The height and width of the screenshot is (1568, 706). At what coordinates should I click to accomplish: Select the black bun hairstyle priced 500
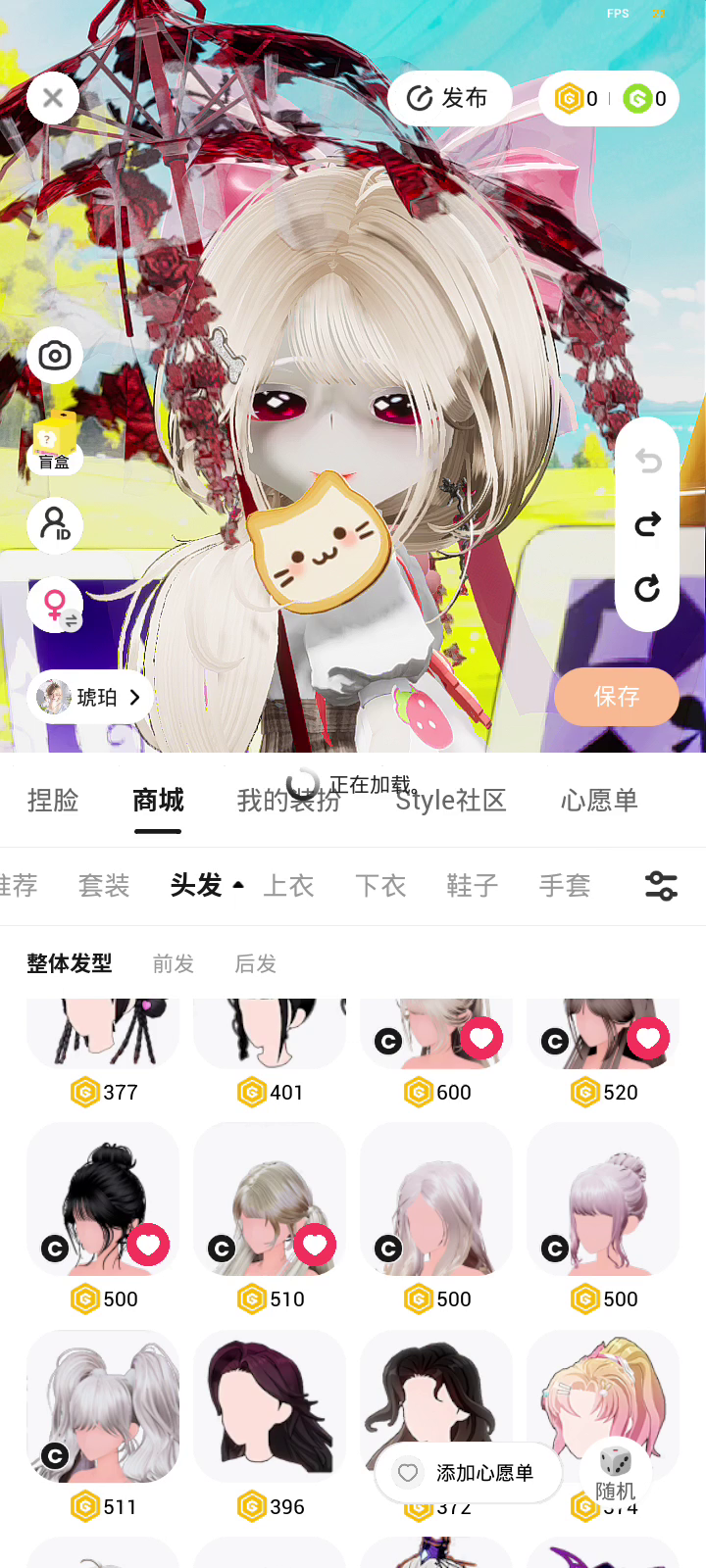[103, 1200]
